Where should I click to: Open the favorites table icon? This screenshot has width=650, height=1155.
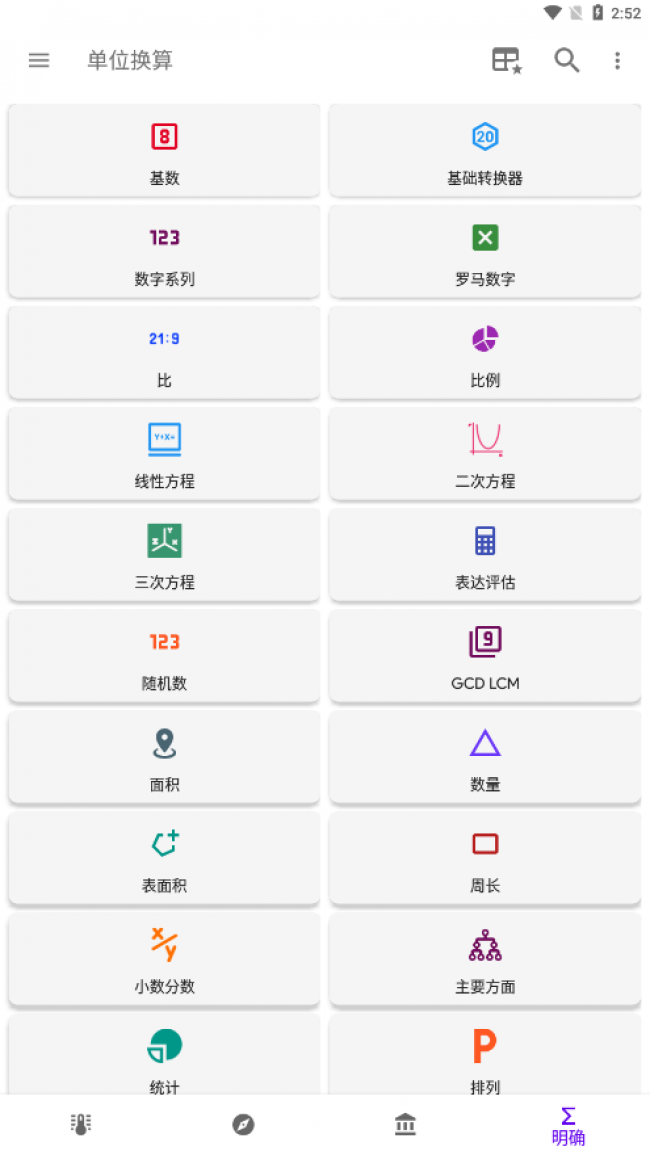(506, 60)
